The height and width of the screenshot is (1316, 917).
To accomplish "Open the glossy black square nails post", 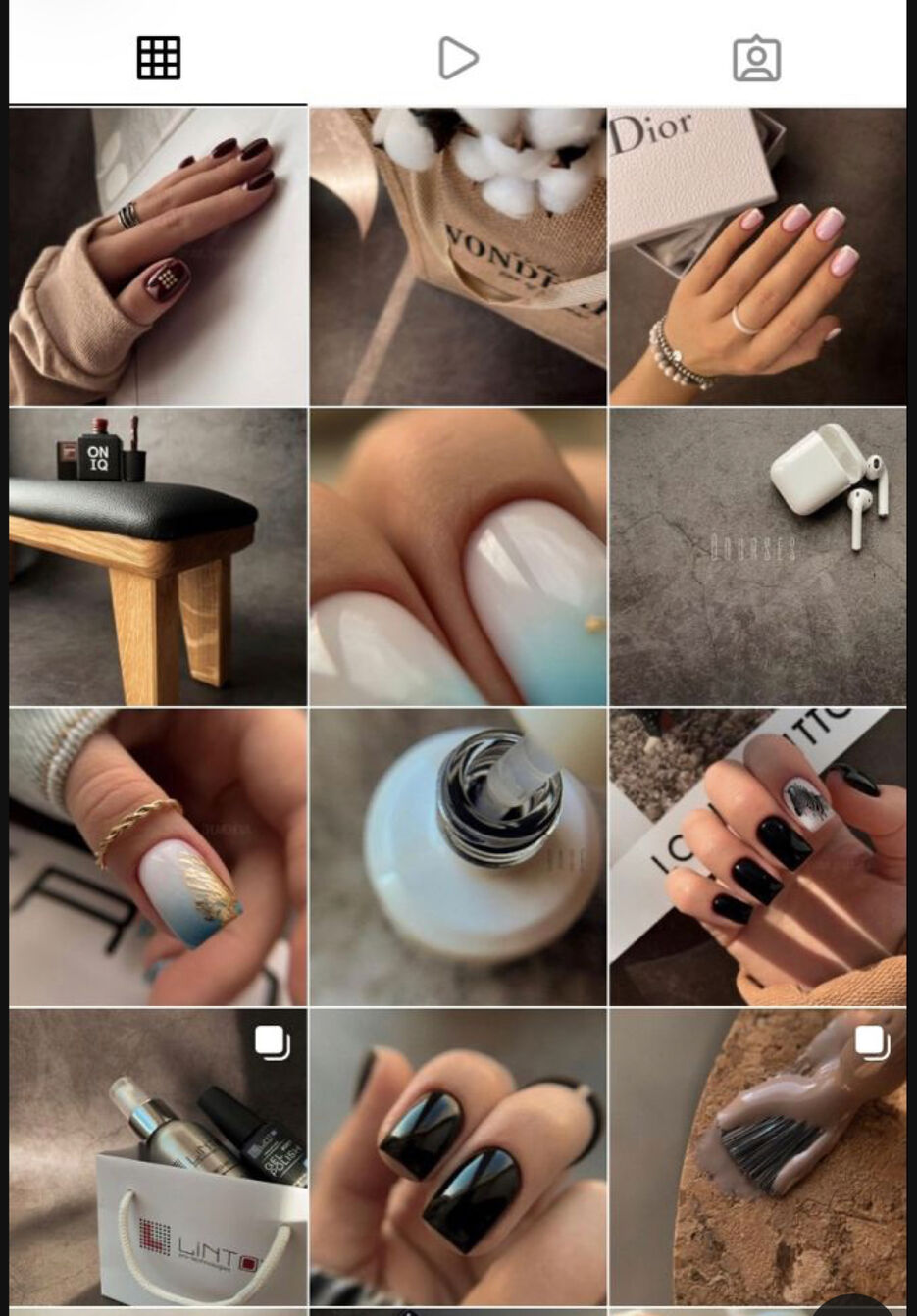I will [458, 1157].
